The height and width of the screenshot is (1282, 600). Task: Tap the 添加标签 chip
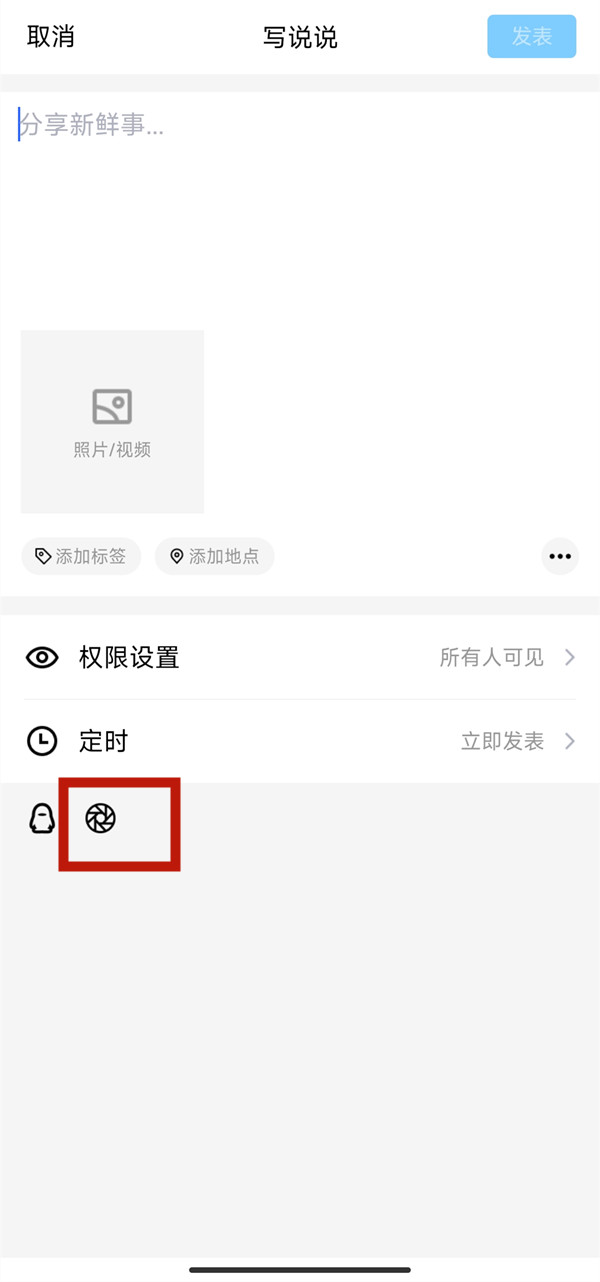pos(82,556)
